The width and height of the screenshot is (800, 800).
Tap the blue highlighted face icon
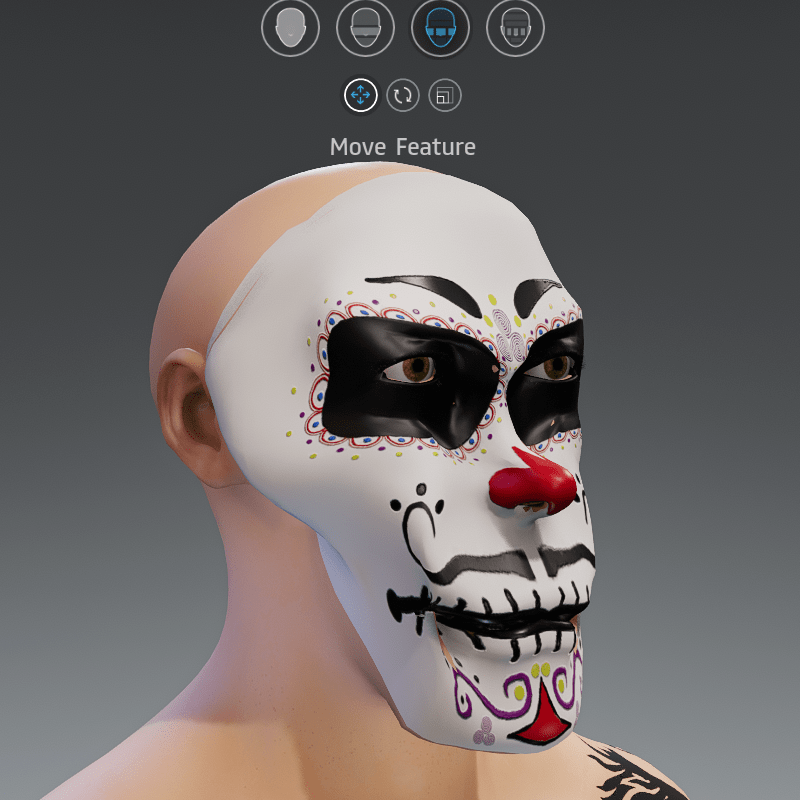[440, 27]
